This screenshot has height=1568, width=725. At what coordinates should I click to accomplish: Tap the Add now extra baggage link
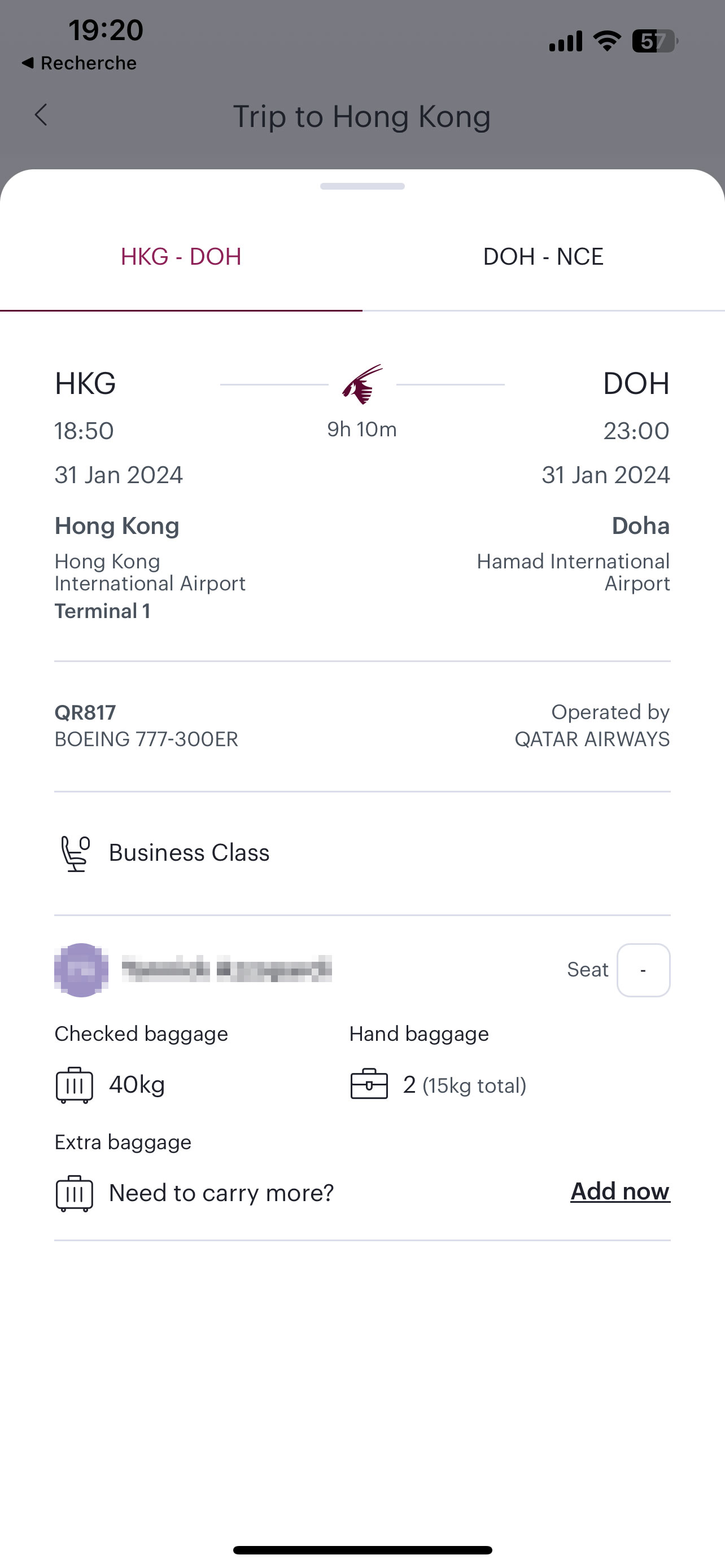619,1191
